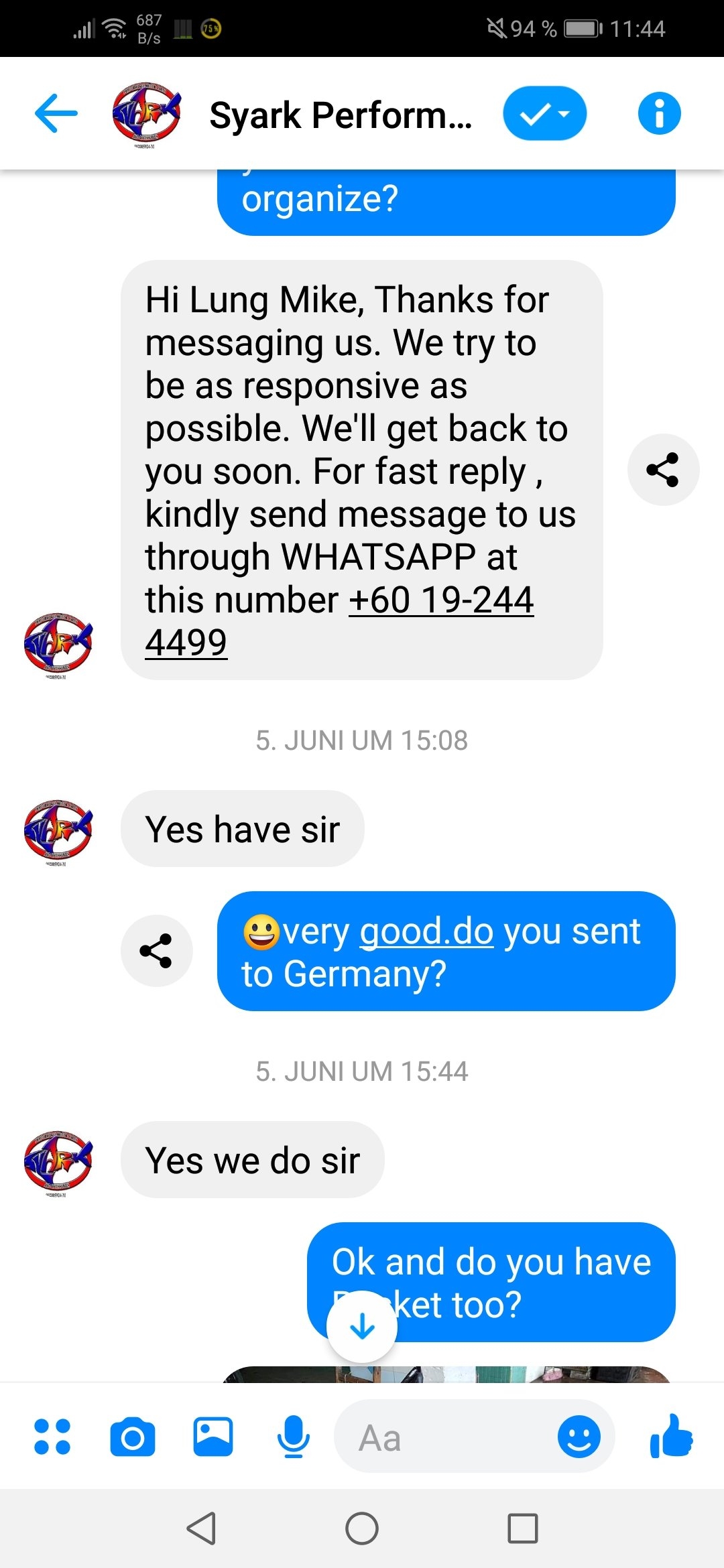Open camera to take a photo
724x1568 pixels.
133,1437
